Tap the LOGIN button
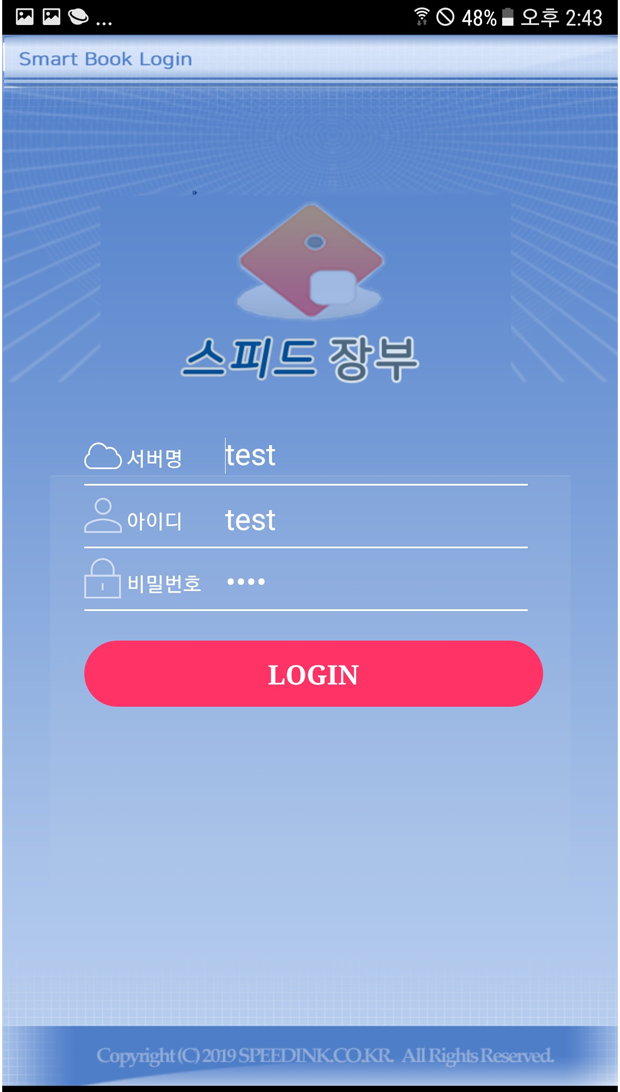The width and height of the screenshot is (620, 1092). (313, 674)
